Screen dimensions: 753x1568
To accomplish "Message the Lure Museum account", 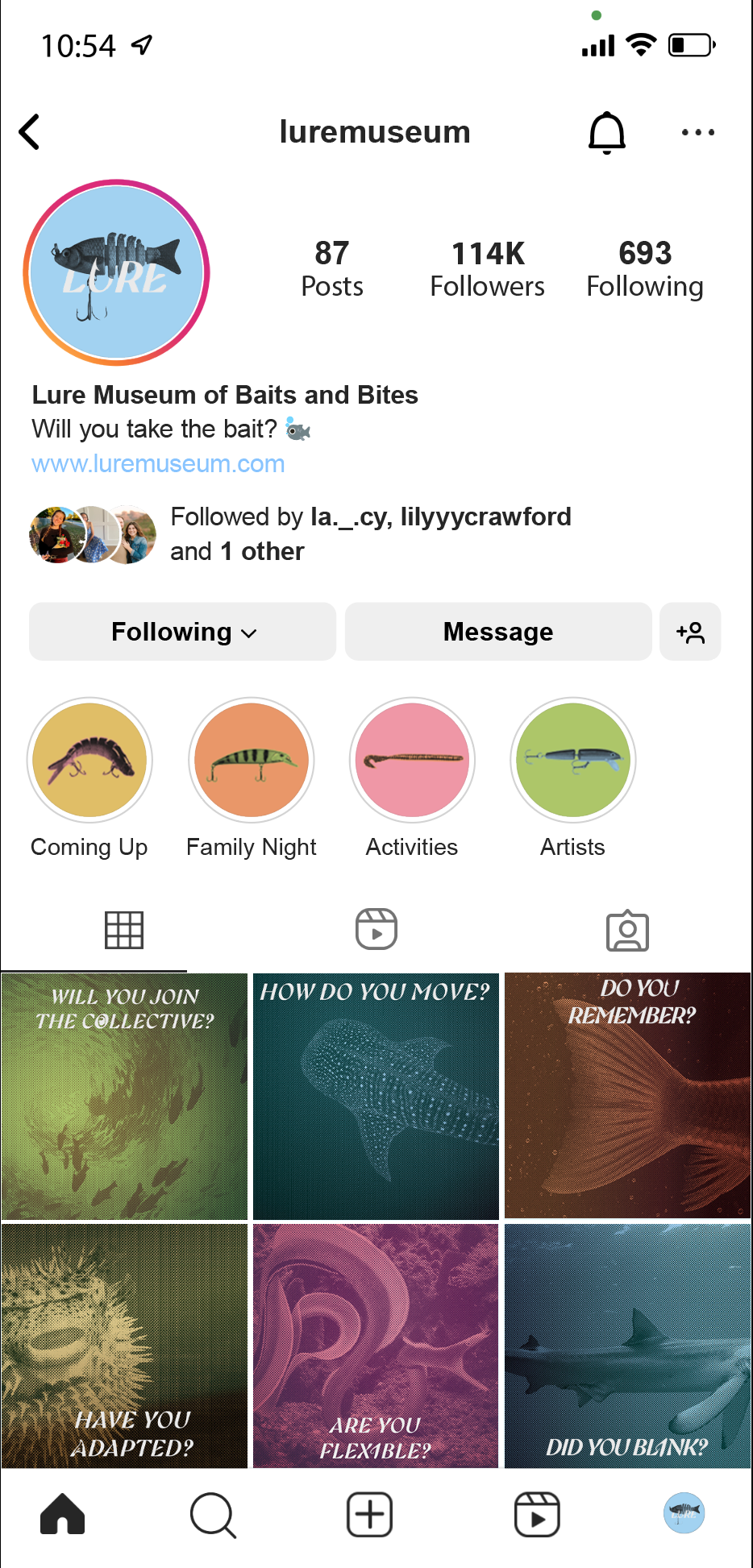I will tap(498, 632).
